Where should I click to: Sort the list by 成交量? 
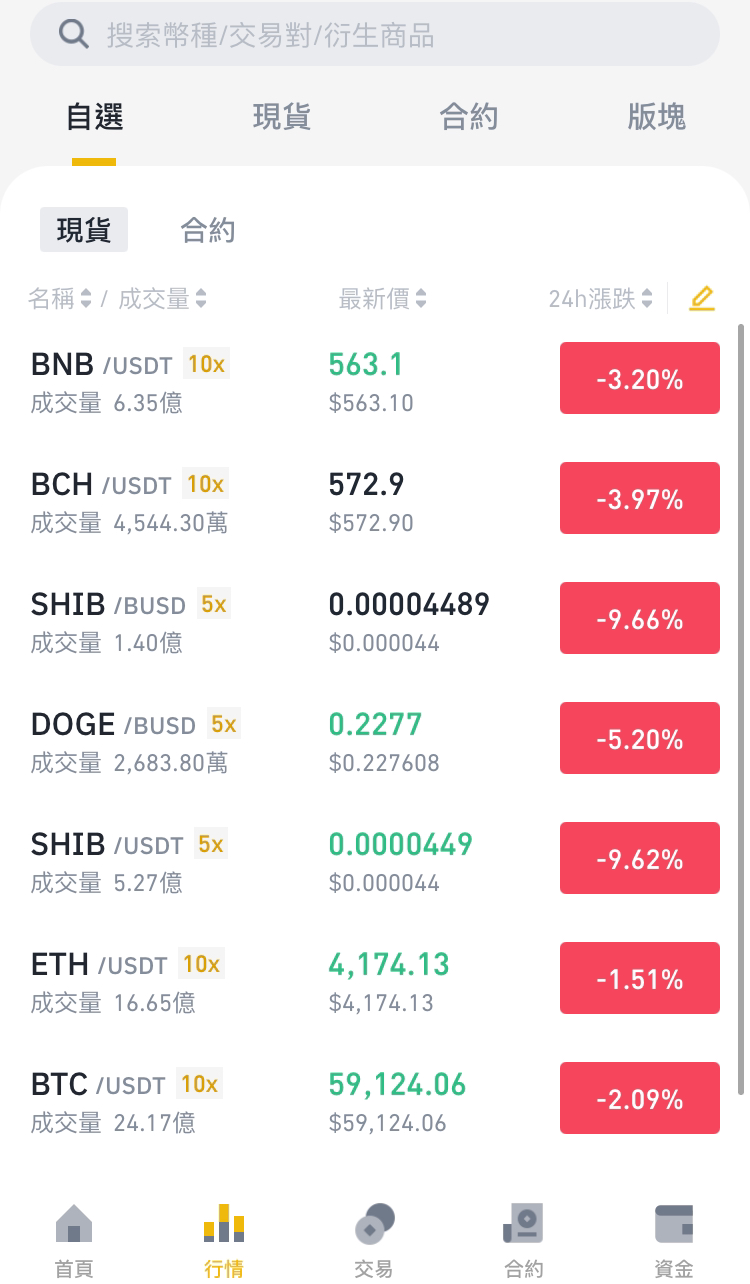coord(163,298)
